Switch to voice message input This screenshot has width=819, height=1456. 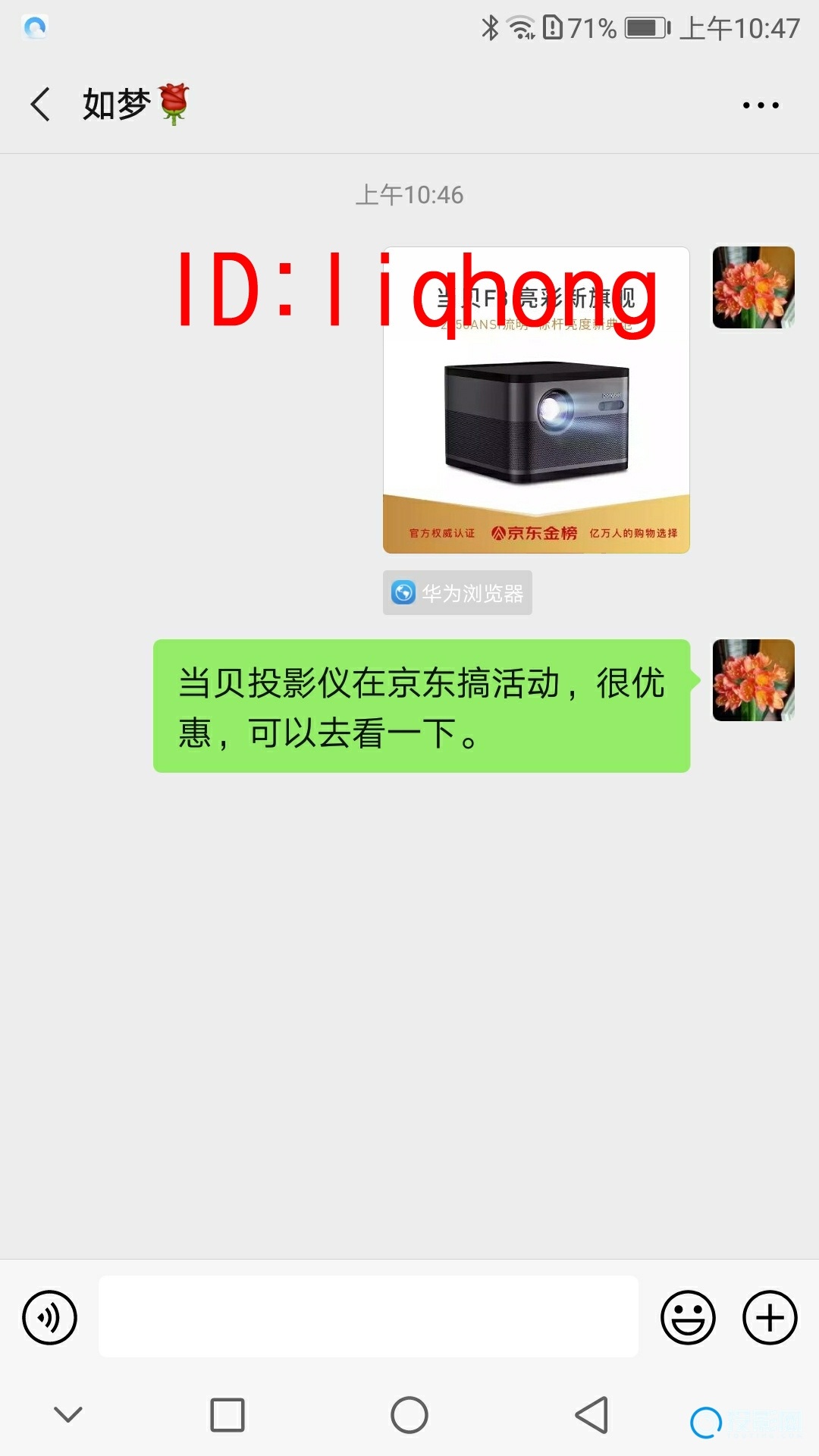[x=50, y=1318]
